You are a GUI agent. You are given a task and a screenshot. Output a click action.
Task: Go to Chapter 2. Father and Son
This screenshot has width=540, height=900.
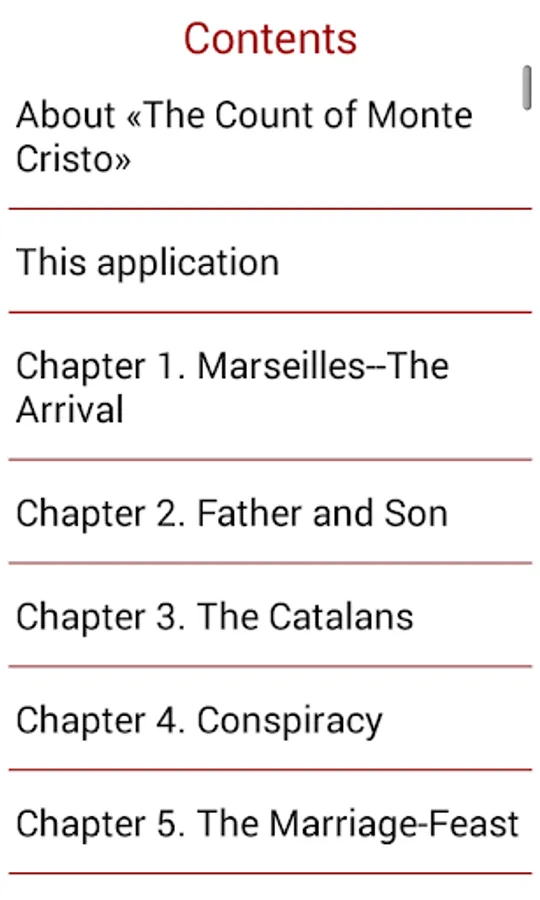point(270,513)
